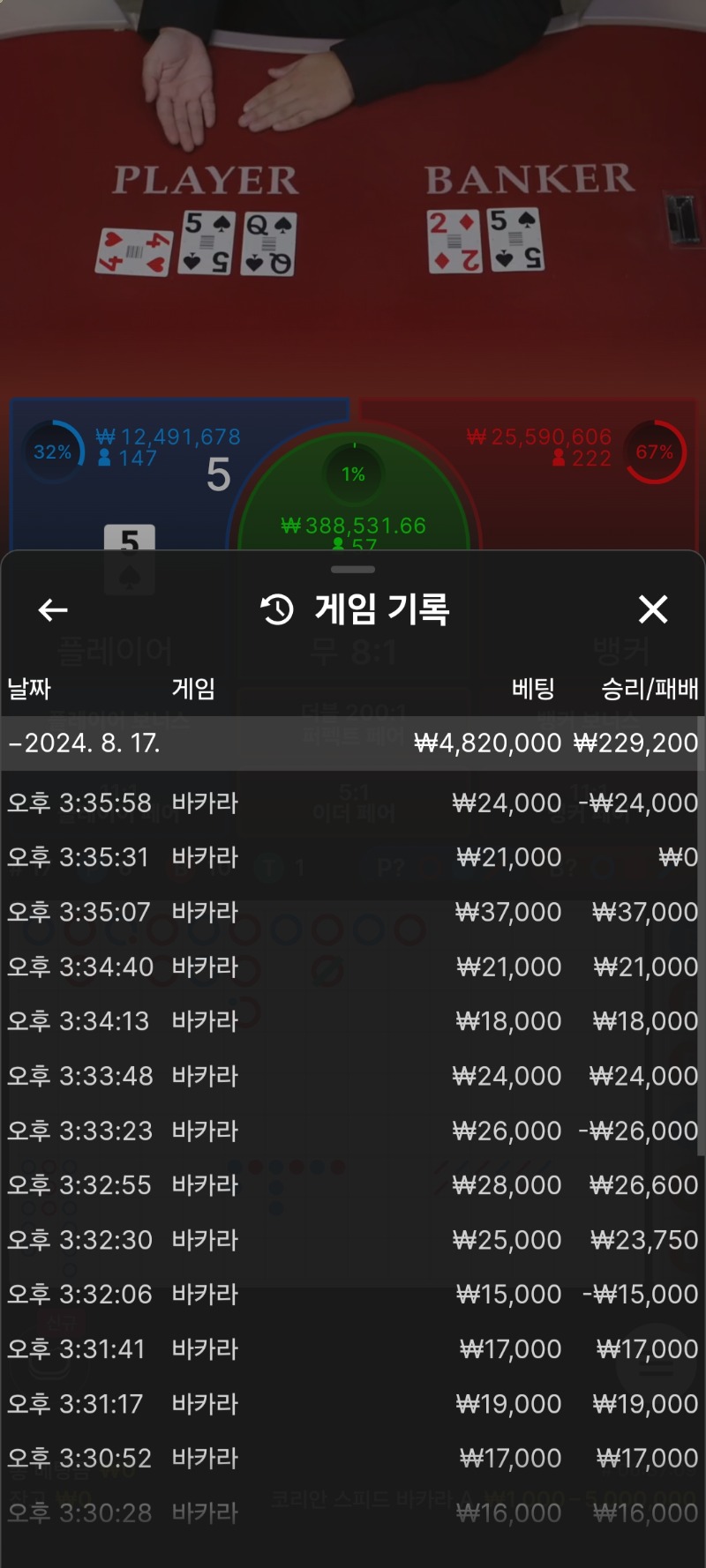Select the 오후 3:34:40 바카라 entry
This screenshot has width=706, height=1568.
(353, 967)
